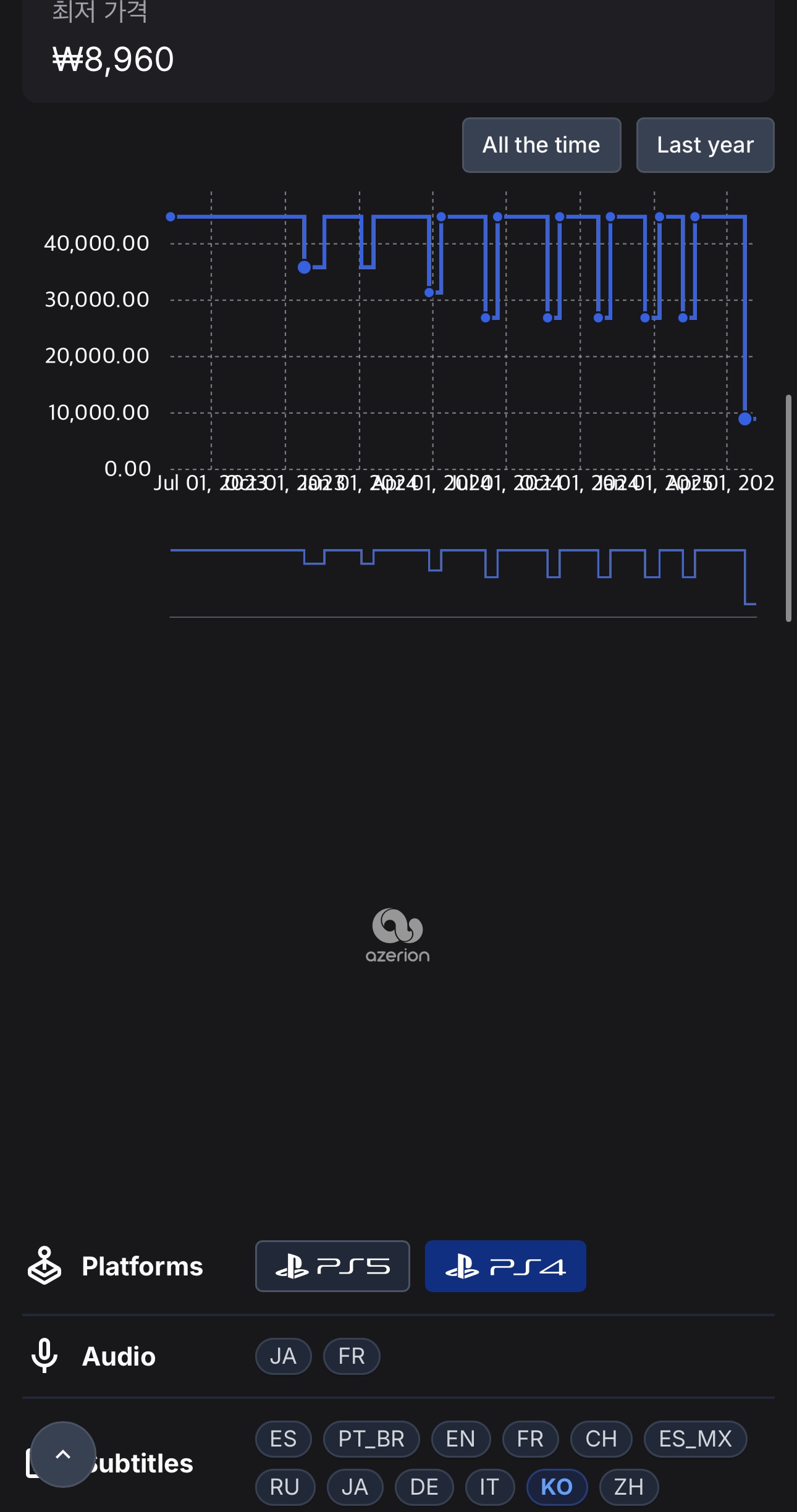797x1512 pixels.
Task: Open the azerion ad banner
Action: (398, 935)
